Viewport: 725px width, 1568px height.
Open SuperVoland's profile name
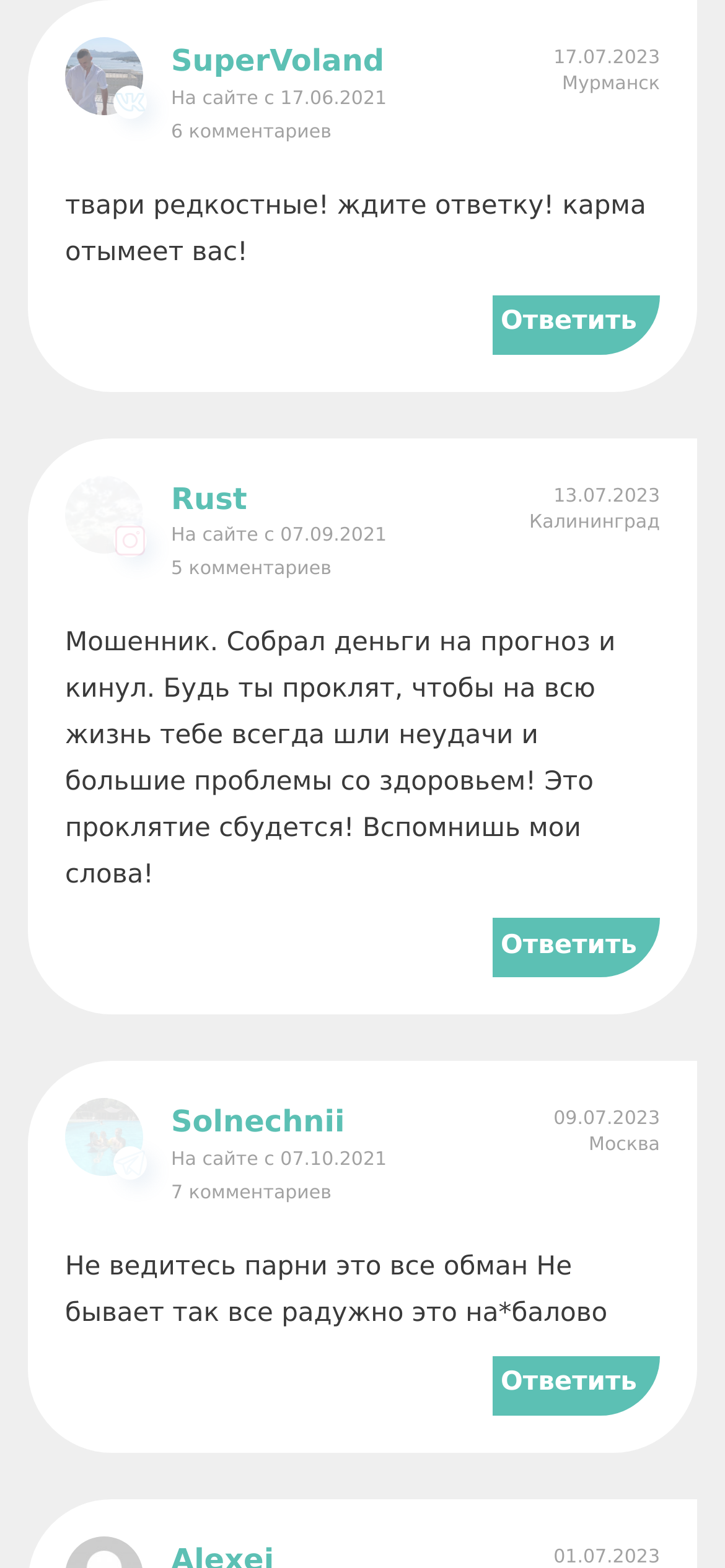277,61
